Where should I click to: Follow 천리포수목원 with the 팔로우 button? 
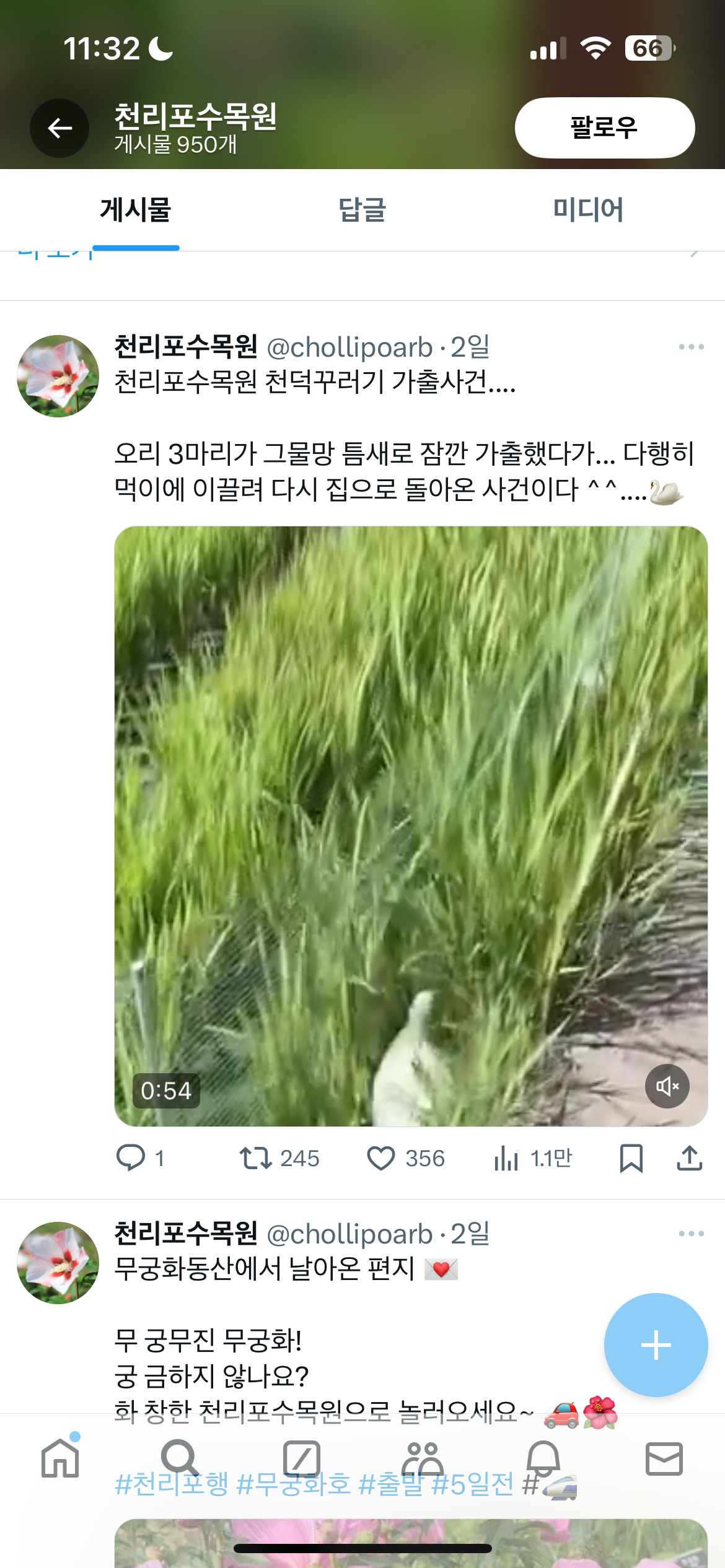[x=604, y=128]
